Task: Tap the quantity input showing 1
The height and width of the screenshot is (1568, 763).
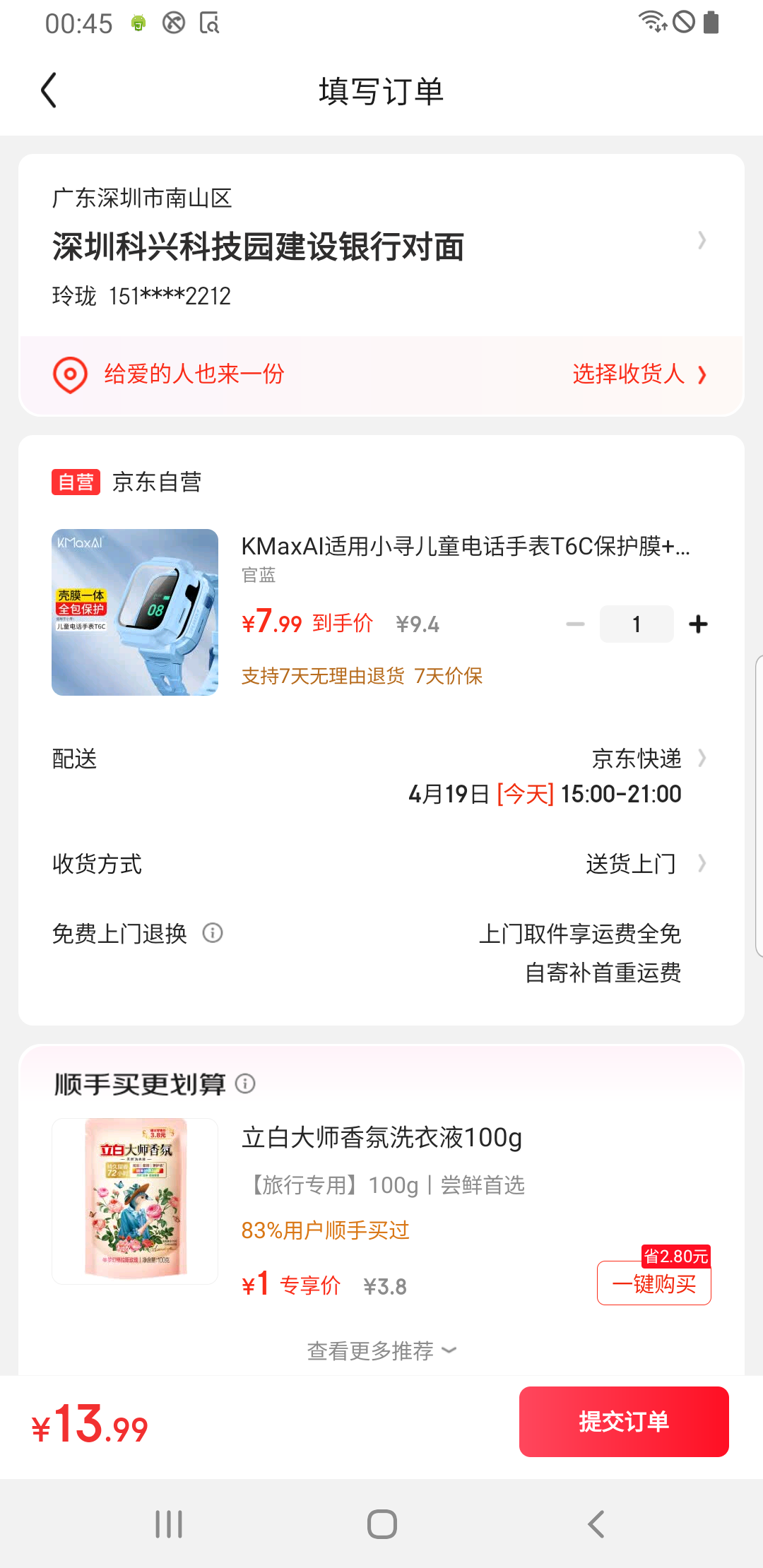Action: pos(637,624)
